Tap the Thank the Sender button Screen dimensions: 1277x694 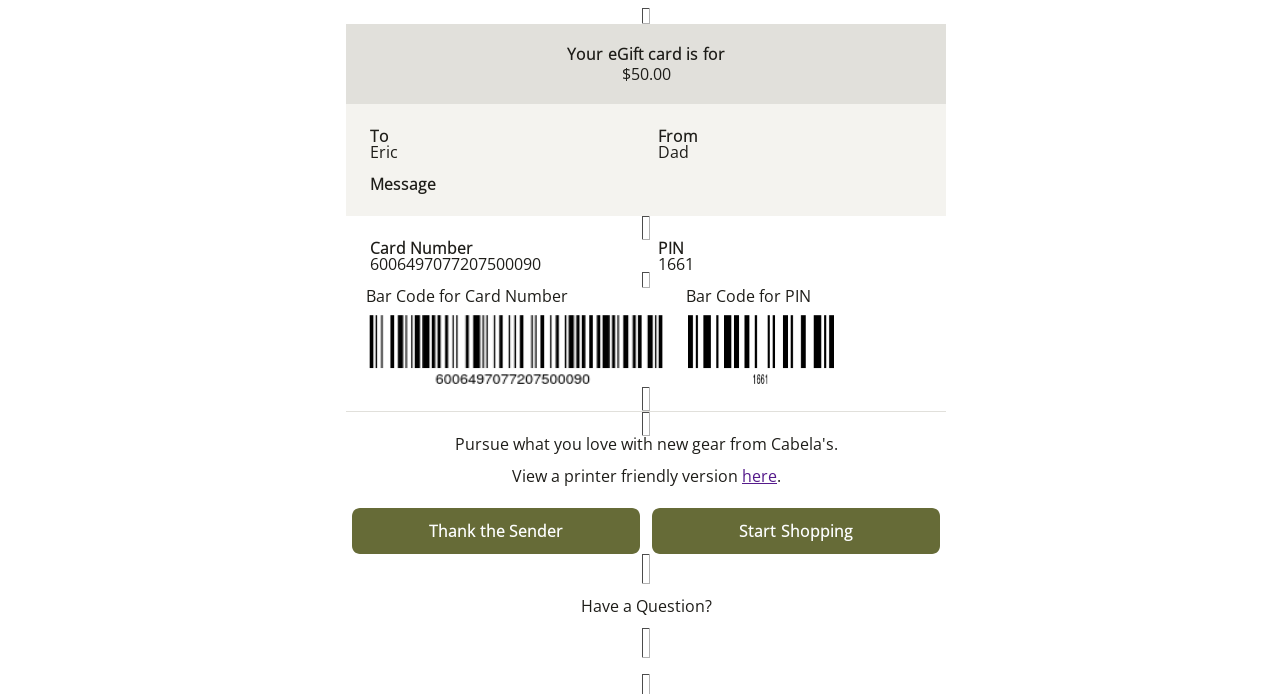click(496, 531)
